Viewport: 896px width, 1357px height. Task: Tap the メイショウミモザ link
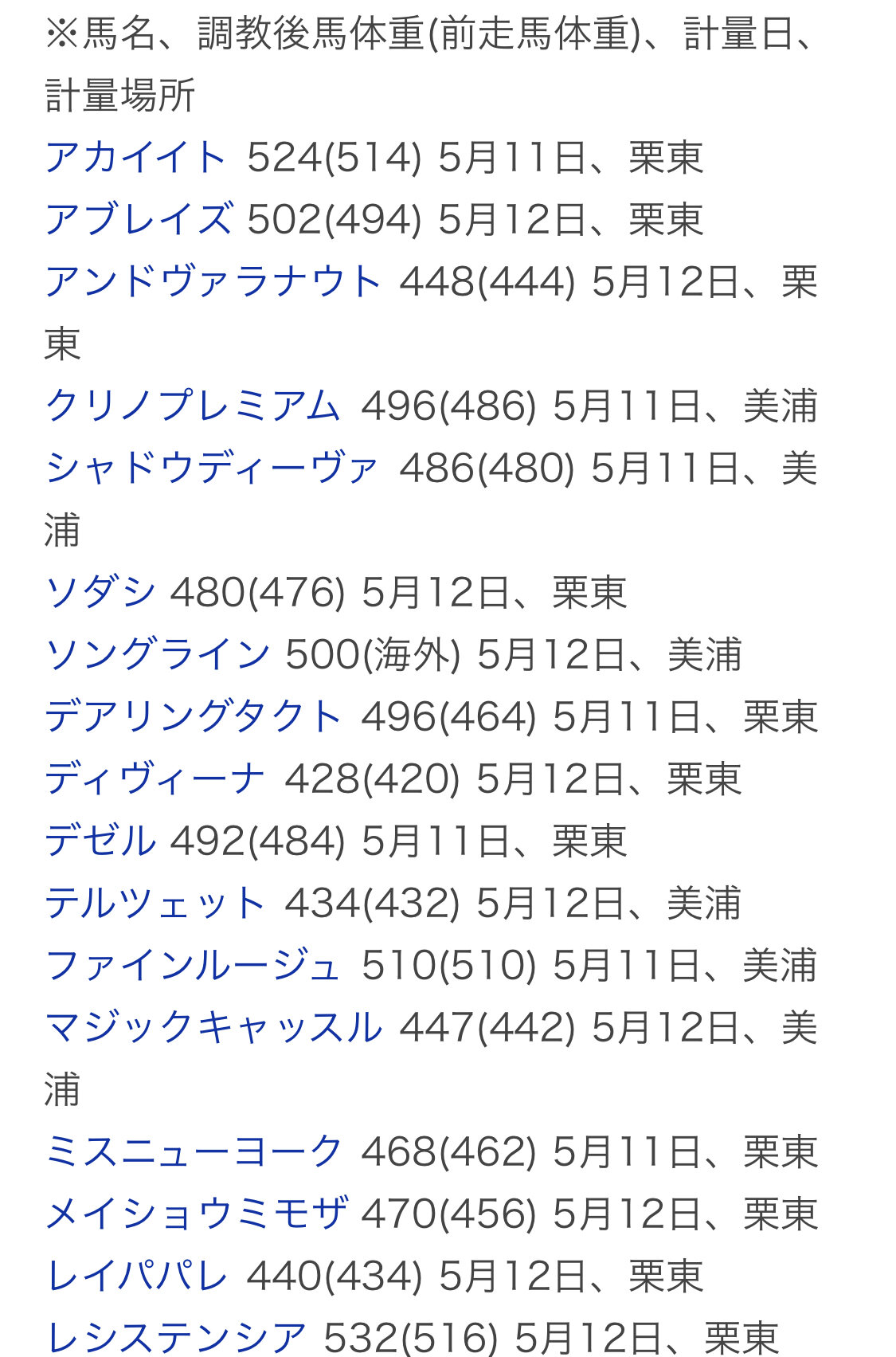[197, 1214]
